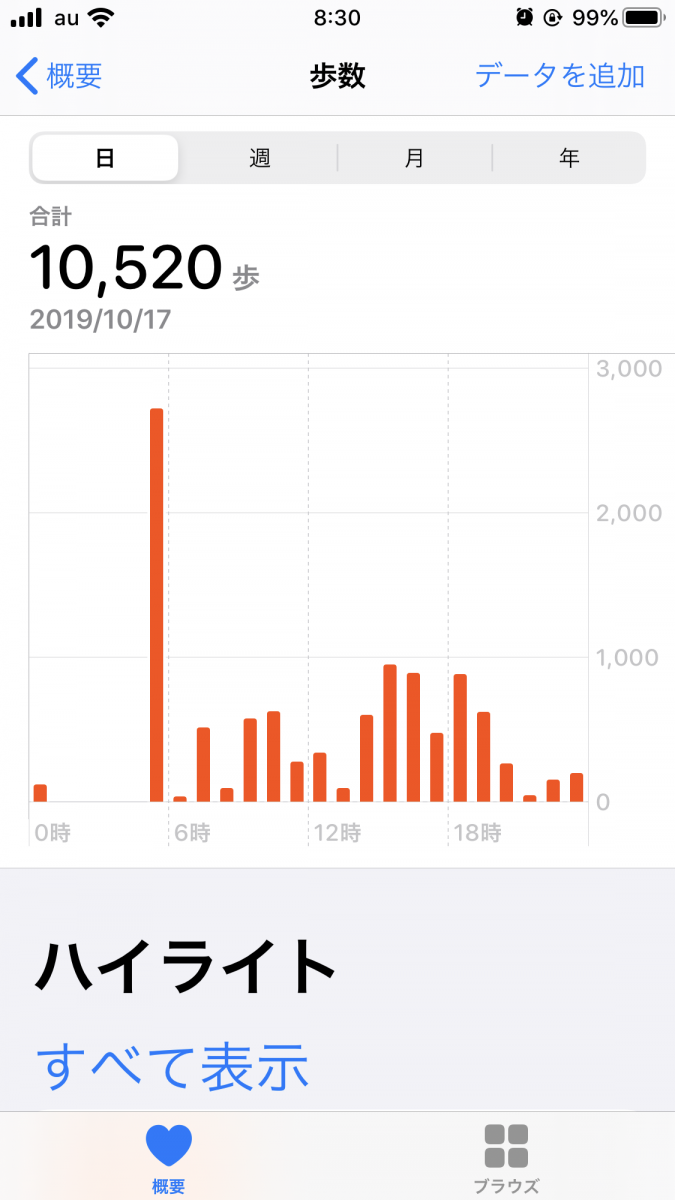Image resolution: width=675 pixels, height=1200 pixels.
Task: Tap データを追加 to add data
Action: click(560, 76)
